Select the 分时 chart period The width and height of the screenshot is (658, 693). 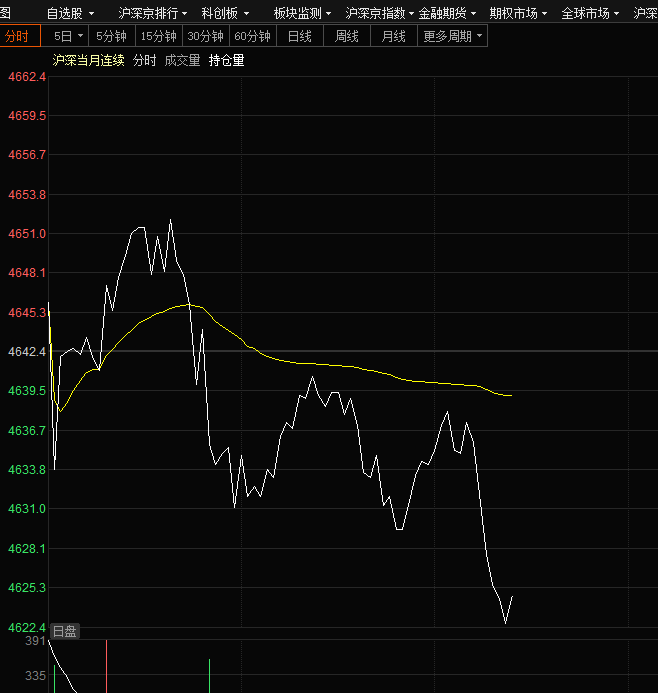point(19,36)
